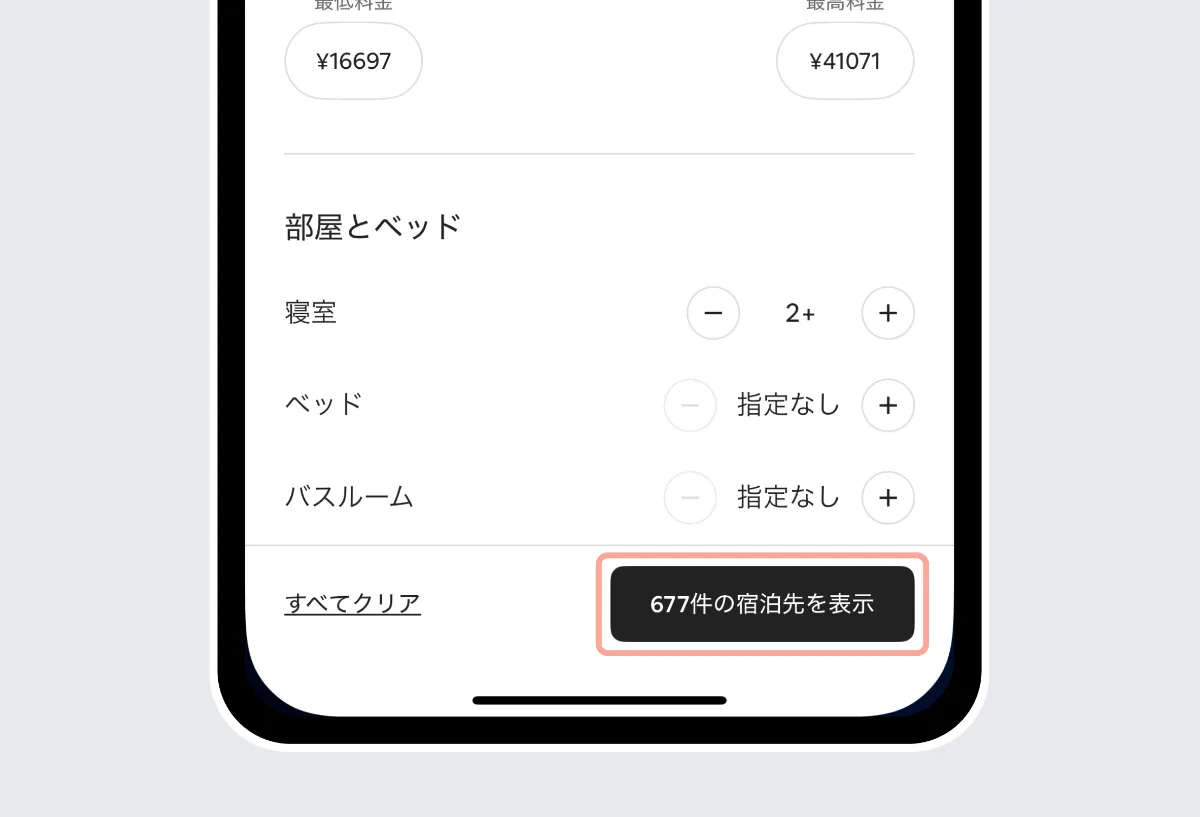This screenshot has height=817, width=1200.
Task: Tap the minimum price field showing ¥16697
Action: pyautogui.click(x=353, y=62)
